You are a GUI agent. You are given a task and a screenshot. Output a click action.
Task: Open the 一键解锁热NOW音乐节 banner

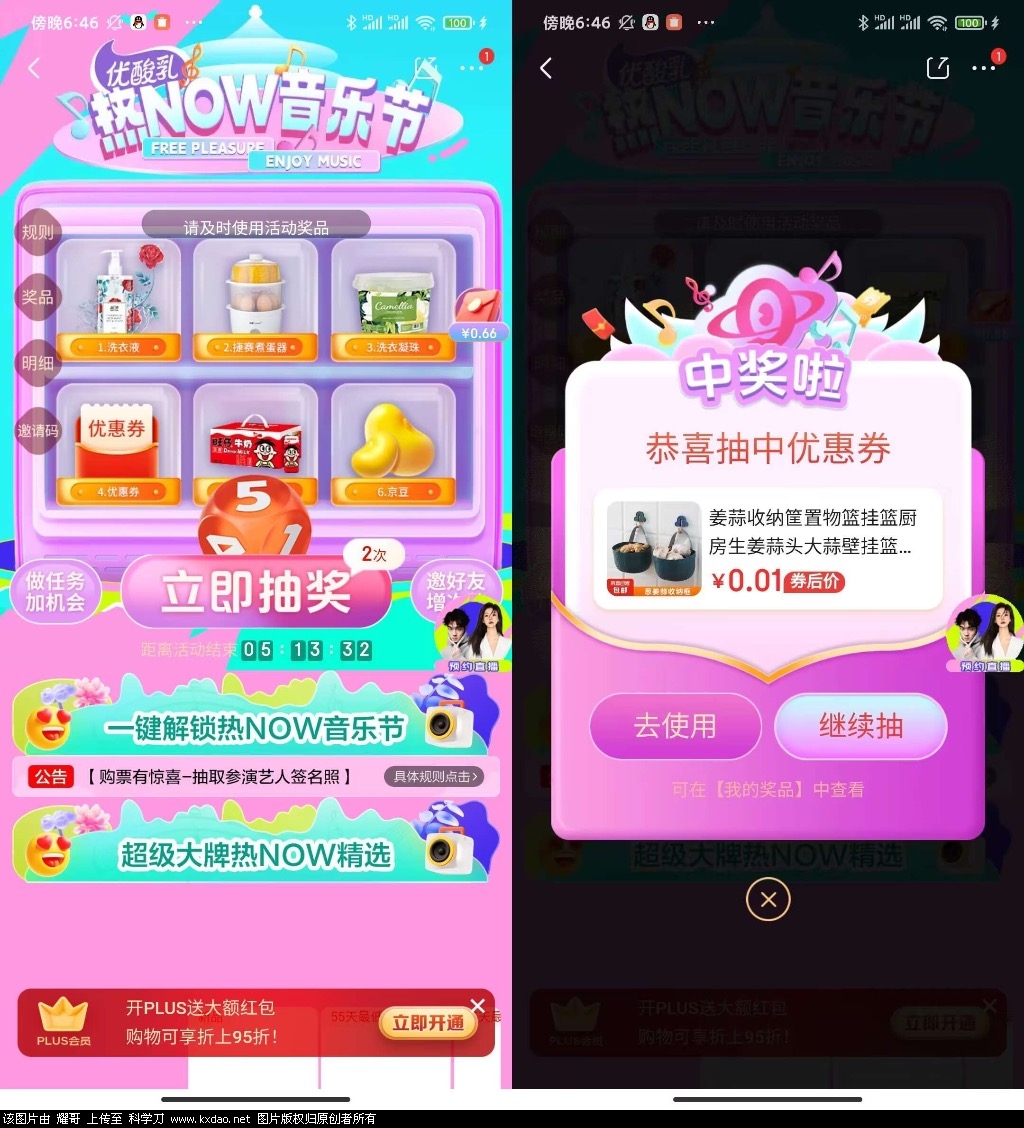[x=255, y=728]
